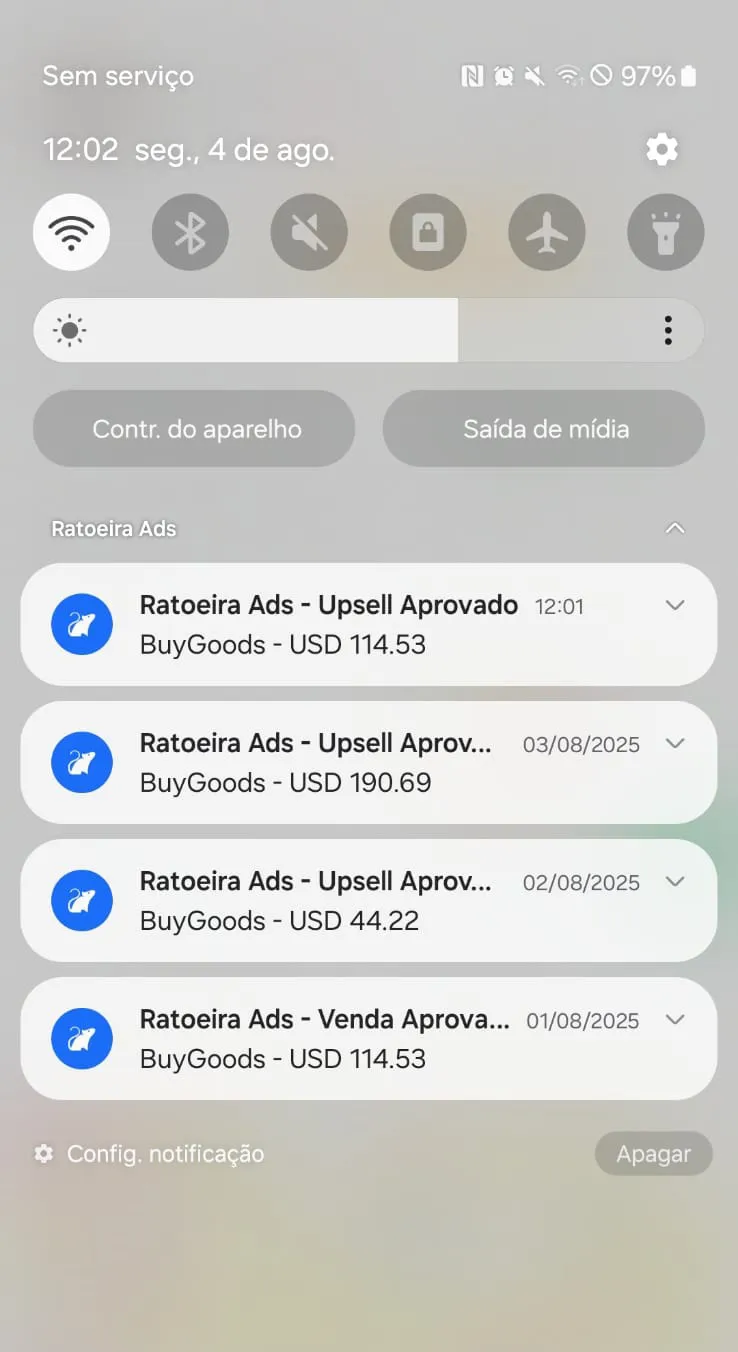Open settings via the gear icon
The width and height of the screenshot is (738, 1352).
(661, 150)
